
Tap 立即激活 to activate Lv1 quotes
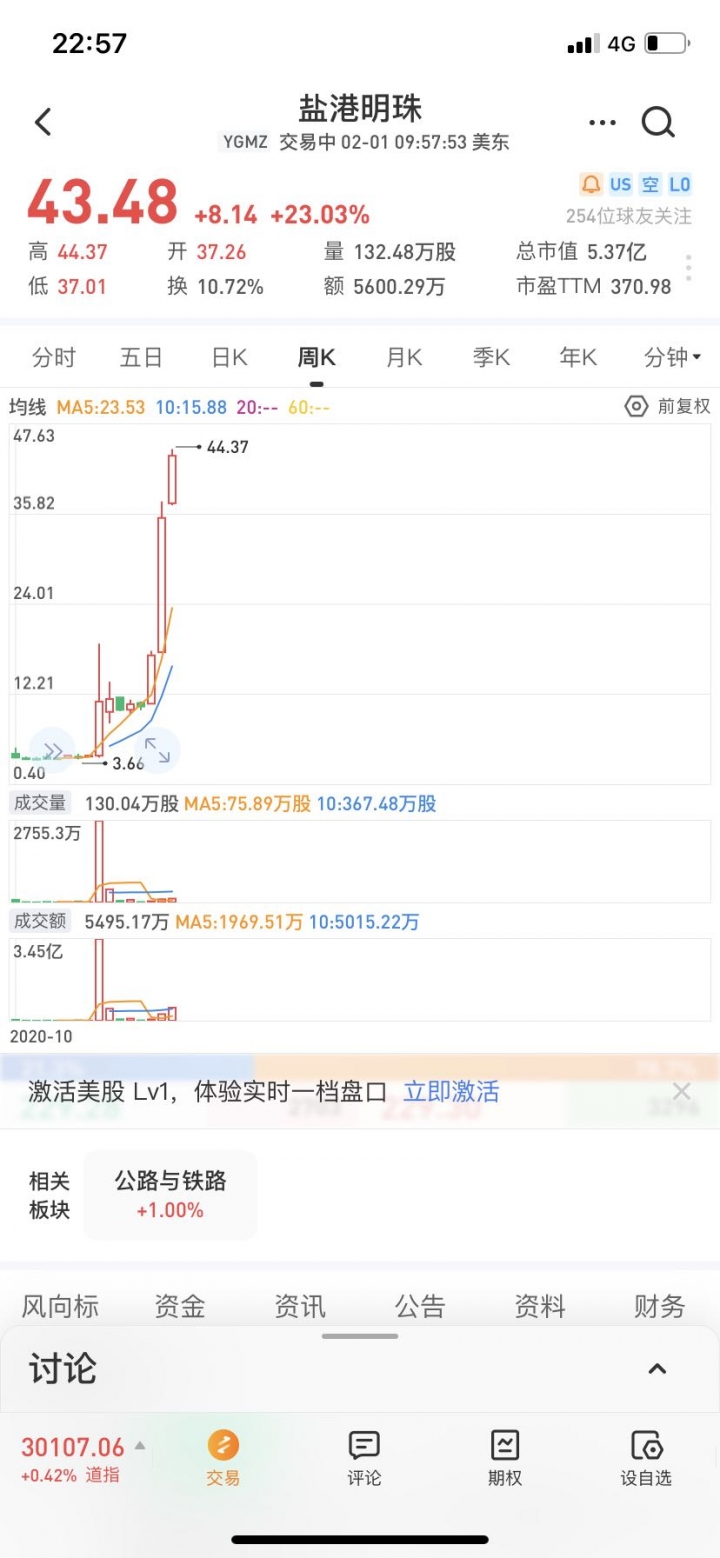451,1091
